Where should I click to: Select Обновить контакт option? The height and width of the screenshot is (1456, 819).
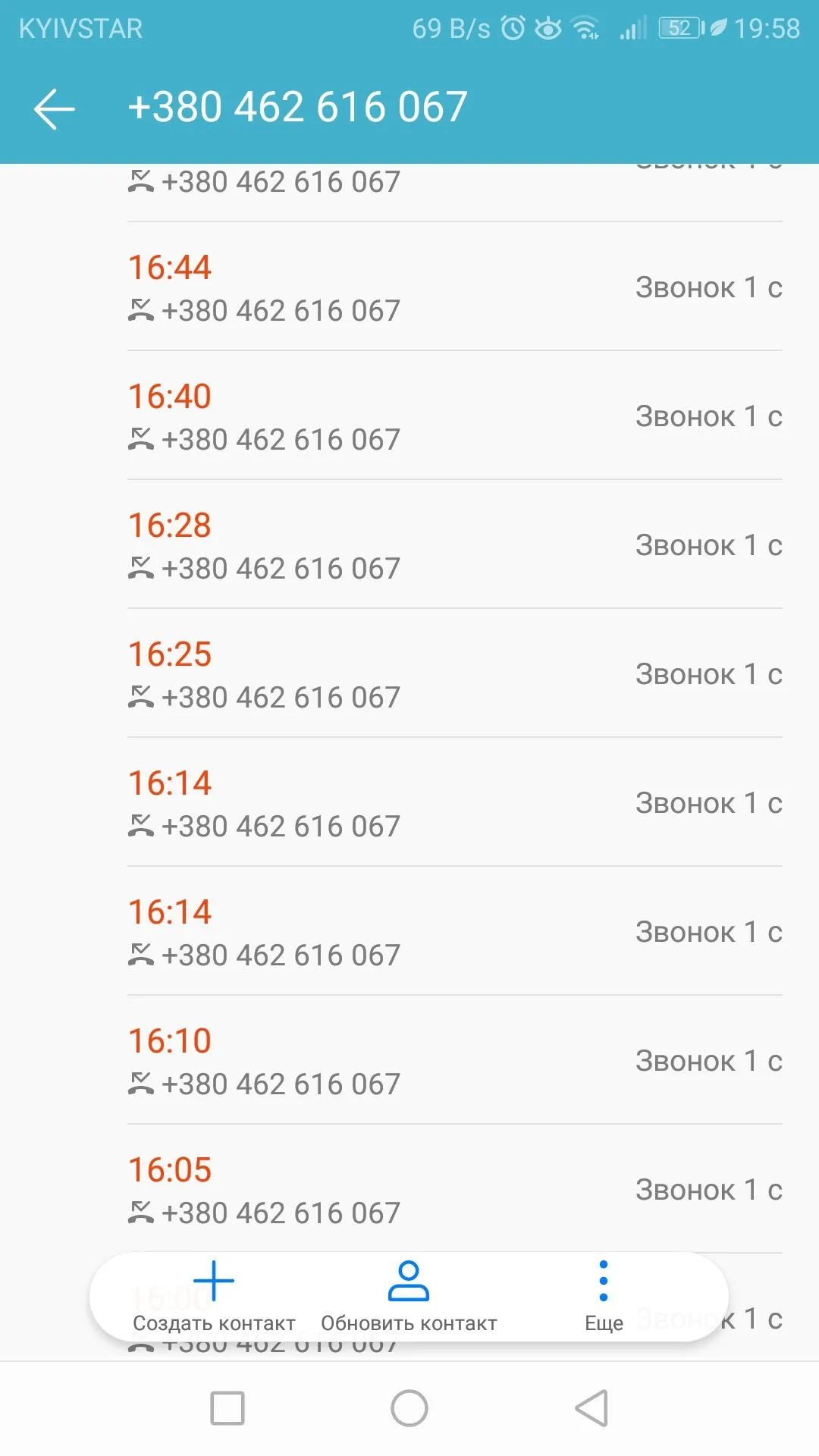click(x=409, y=1297)
